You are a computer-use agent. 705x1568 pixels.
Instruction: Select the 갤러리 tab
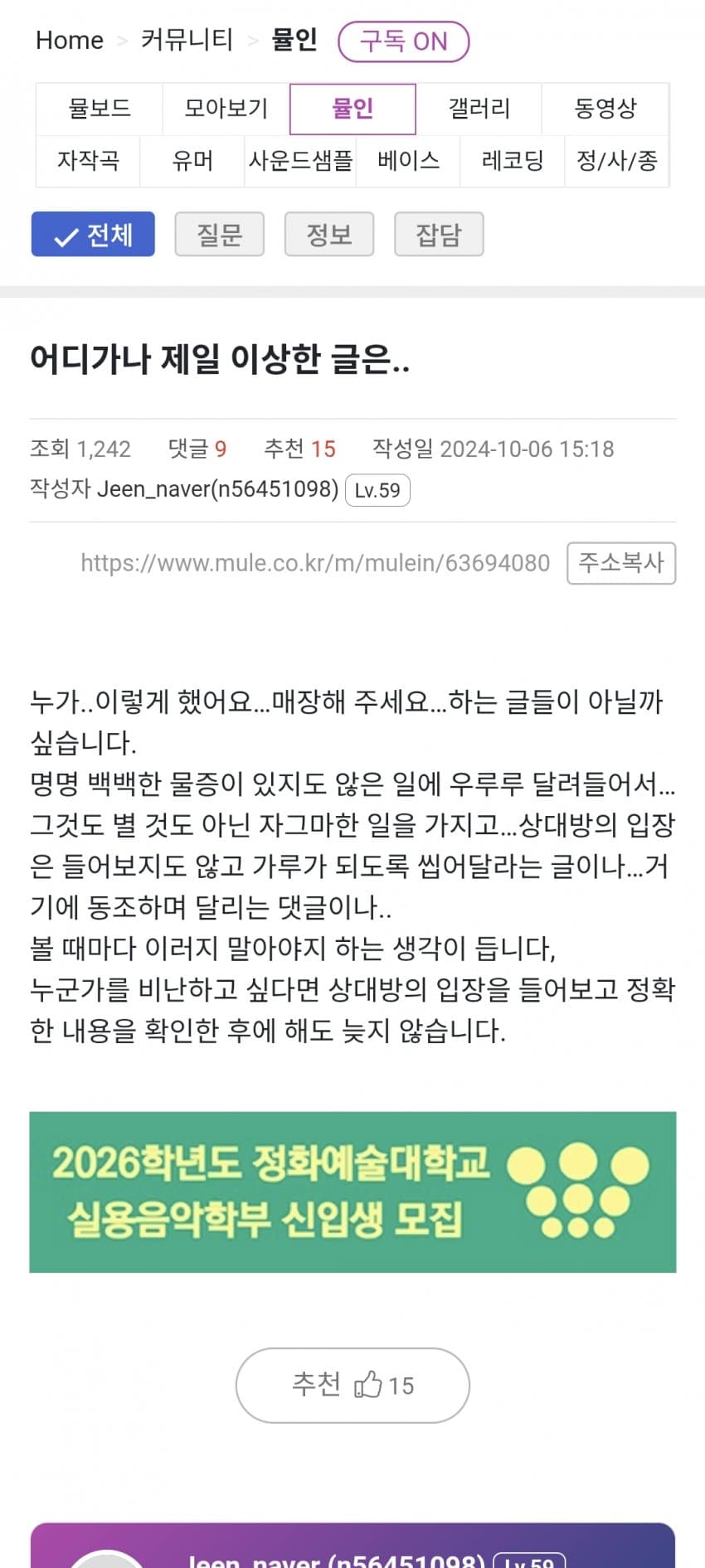479,109
